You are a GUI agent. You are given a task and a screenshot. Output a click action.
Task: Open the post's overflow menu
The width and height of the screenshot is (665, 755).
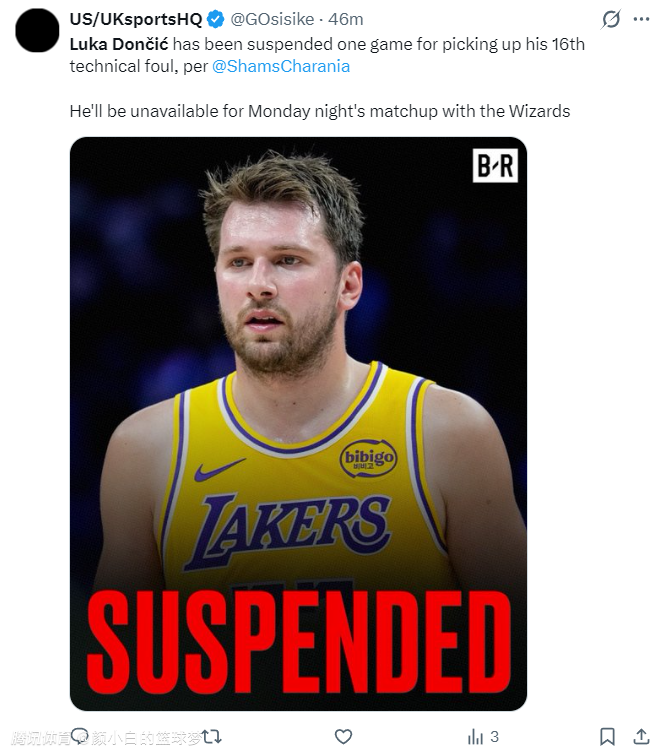642,19
